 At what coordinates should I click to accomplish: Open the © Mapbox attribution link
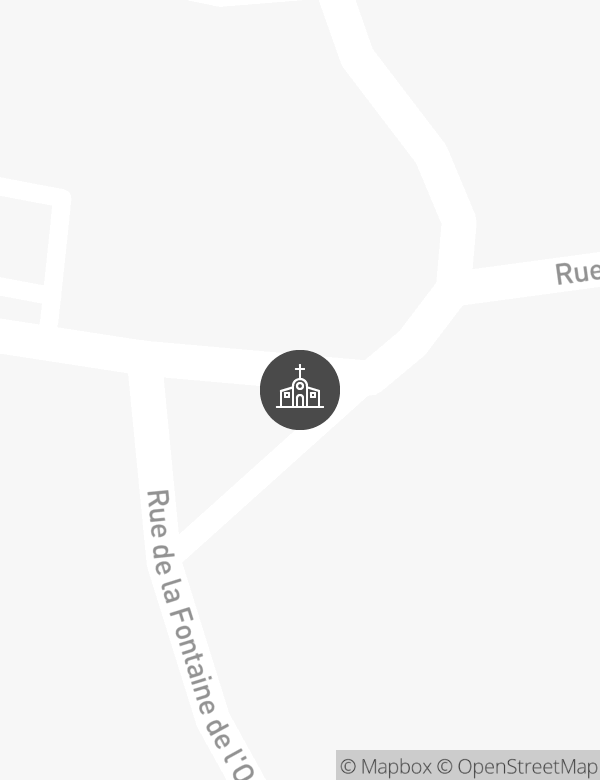coord(386,767)
